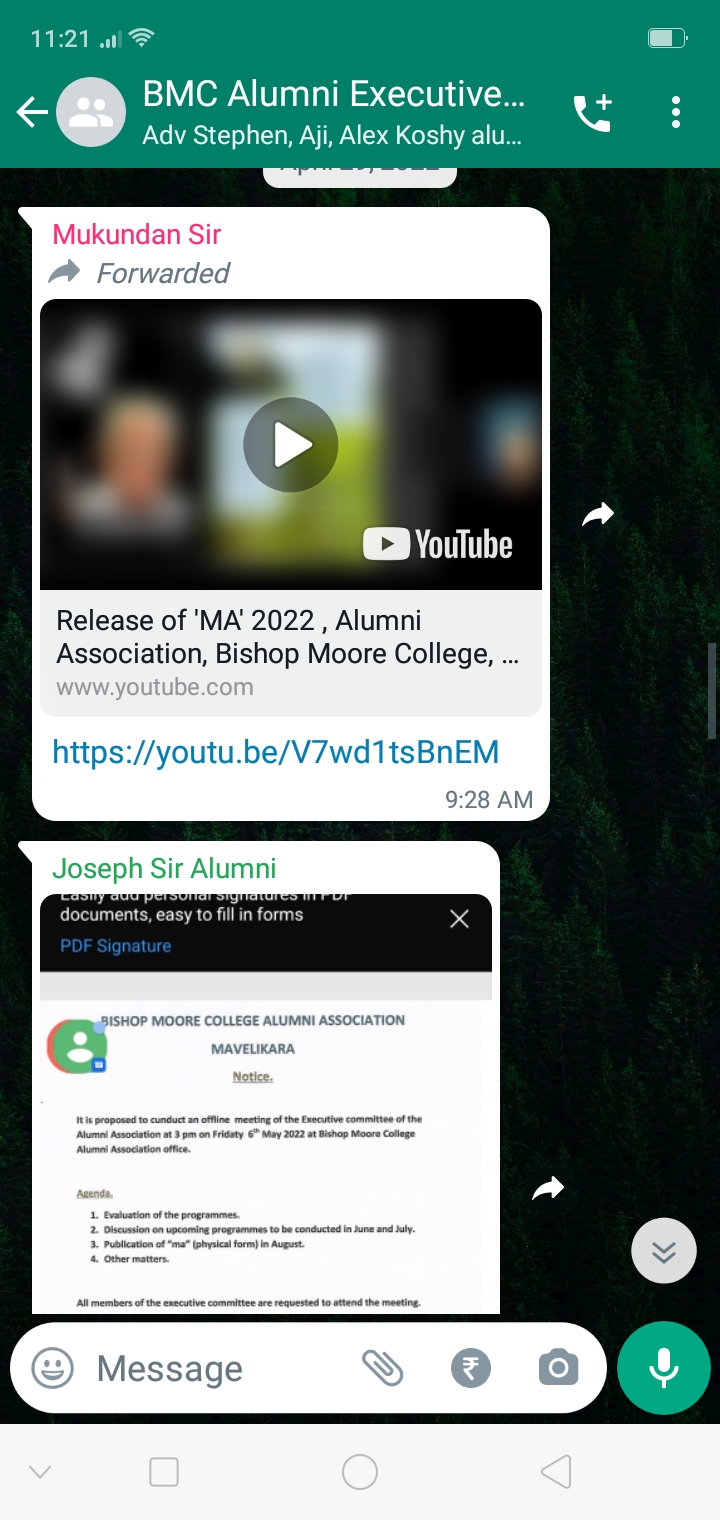
Task: Type in the Message field
Action: [220, 1368]
